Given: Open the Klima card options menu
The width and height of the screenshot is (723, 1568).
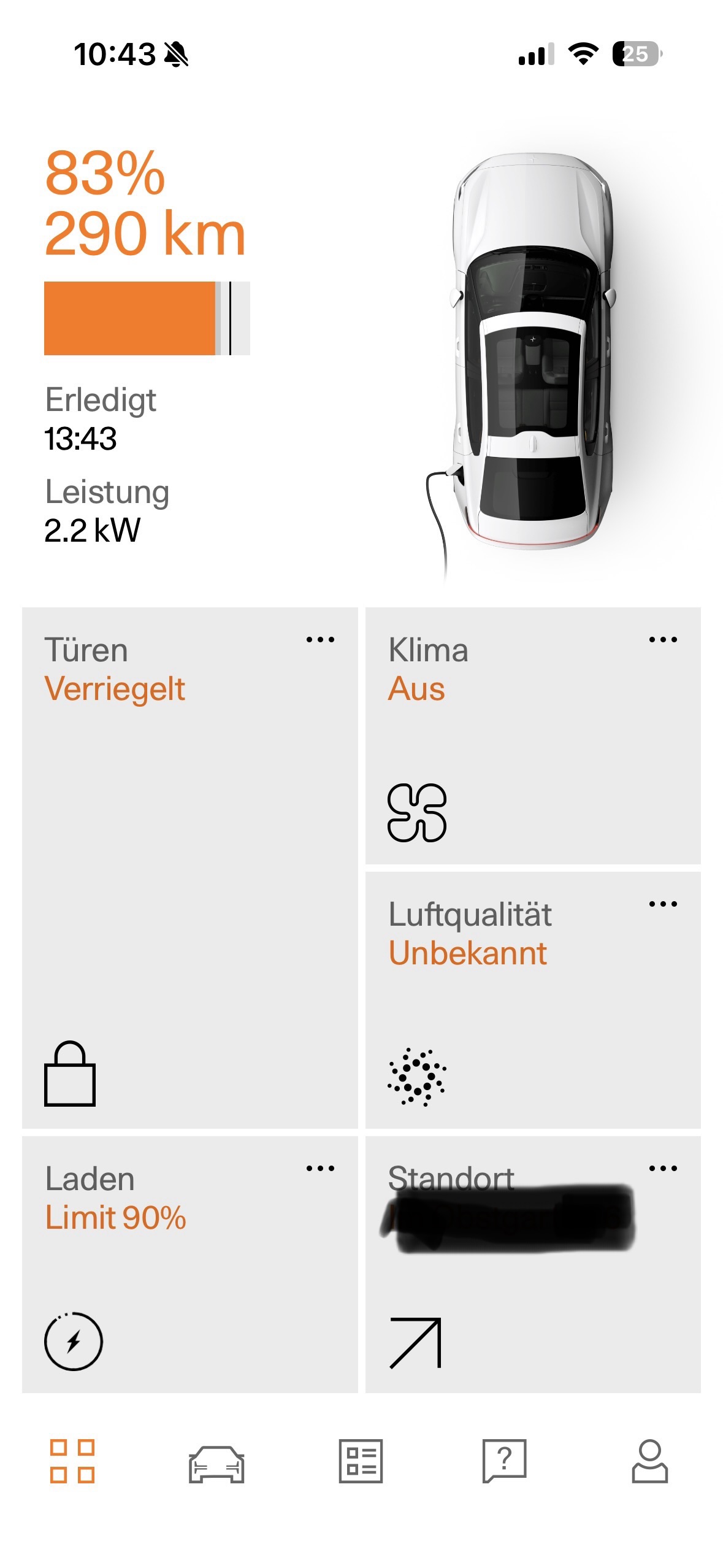Looking at the screenshot, I should click(x=663, y=640).
